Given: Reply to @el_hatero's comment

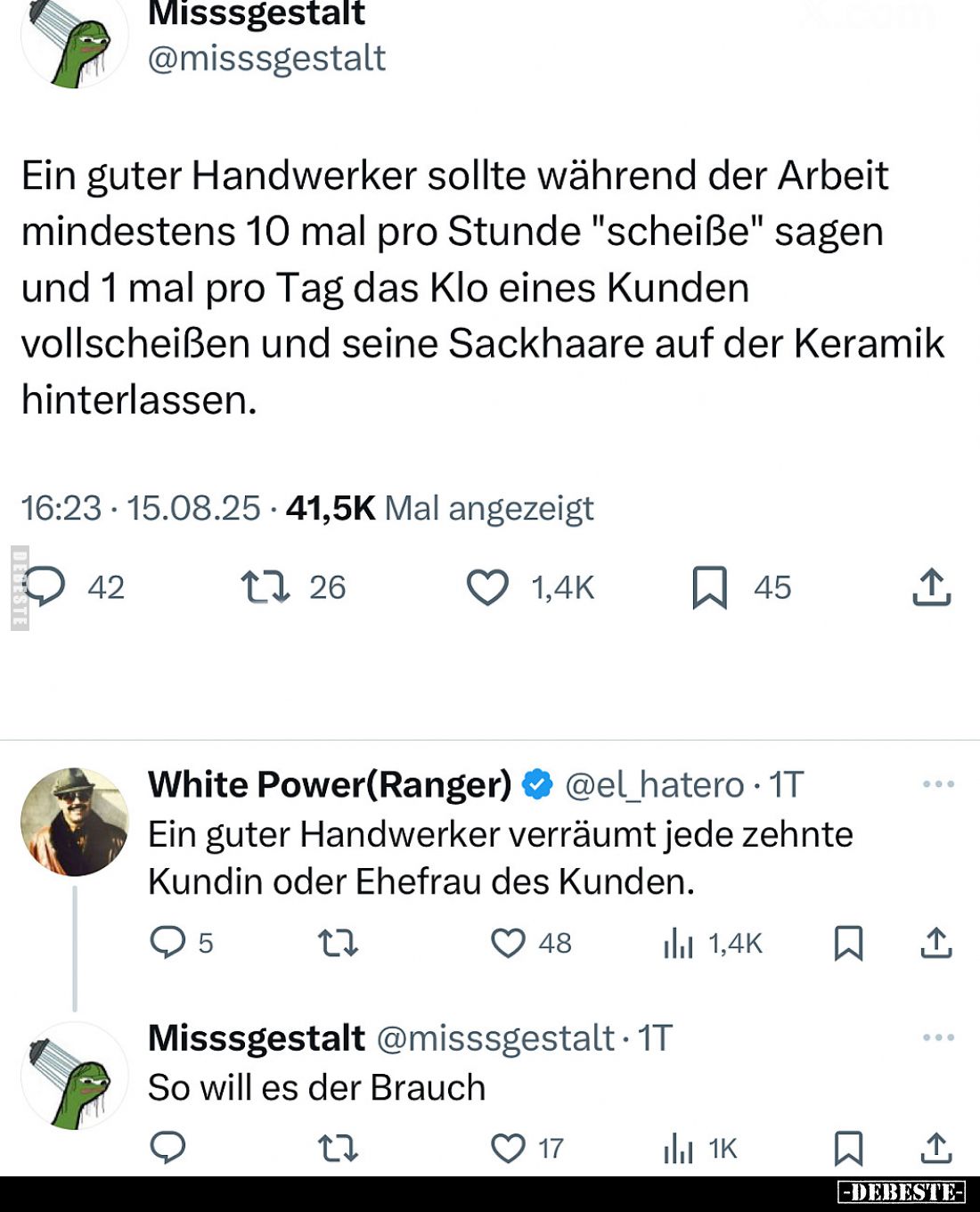Looking at the screenshot, I should (x=167, y=942).
